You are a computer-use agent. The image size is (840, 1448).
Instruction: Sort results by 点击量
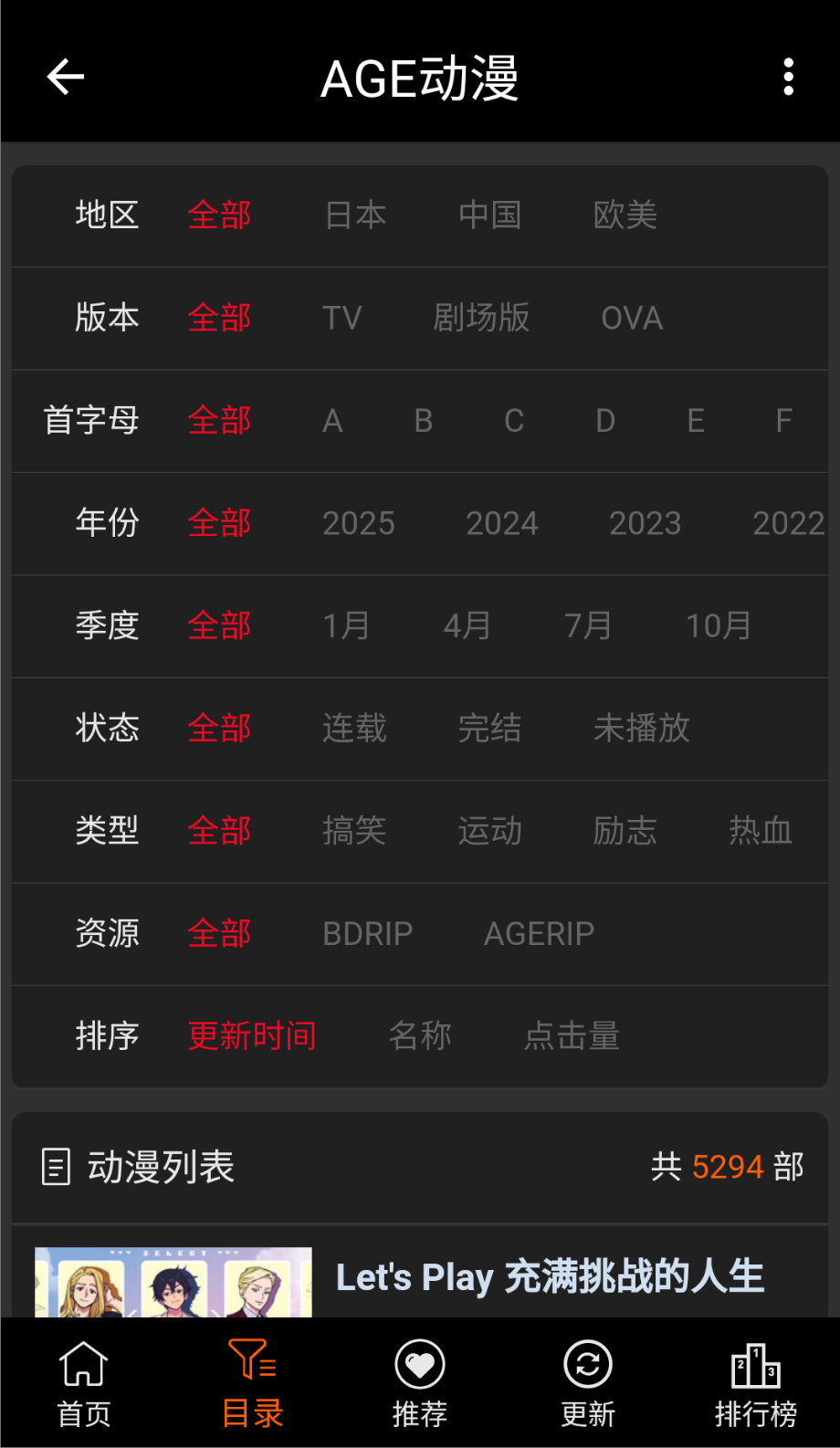coord(572,1036)
